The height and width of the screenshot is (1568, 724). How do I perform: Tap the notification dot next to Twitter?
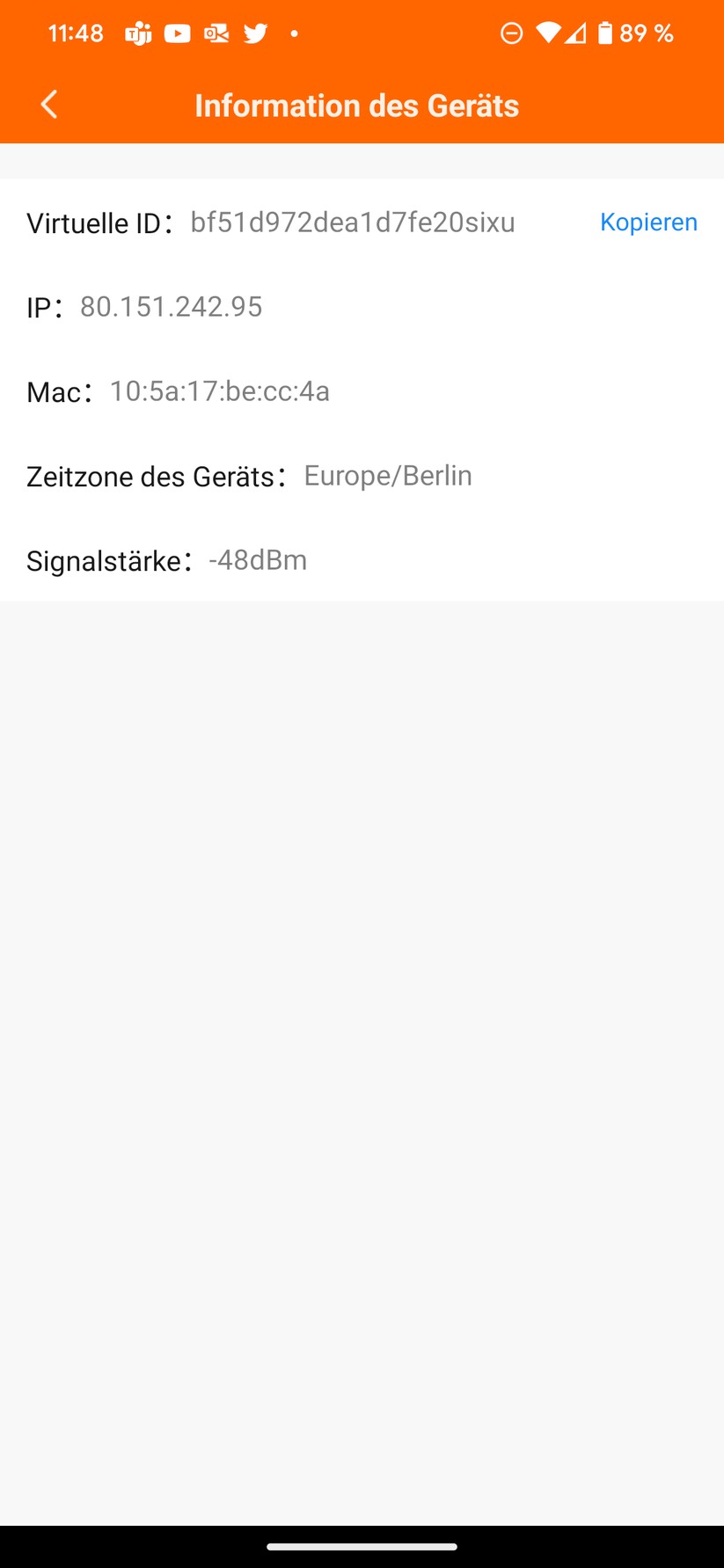point(295,35)
